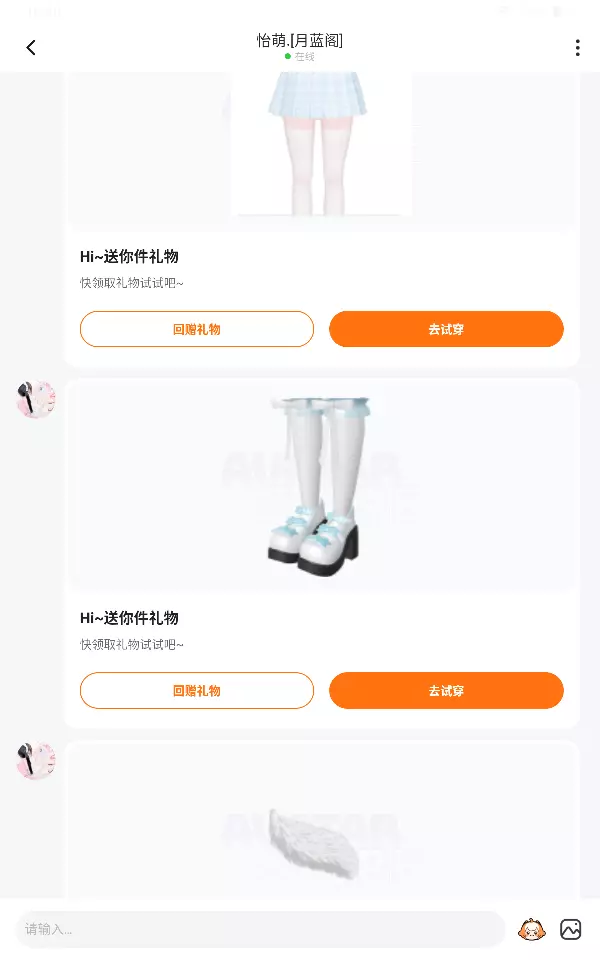Tap 回赠礼物 under the skirt gift
This screenshot has height=960, width=600.
pyautogui.click(x=197, y=329)
